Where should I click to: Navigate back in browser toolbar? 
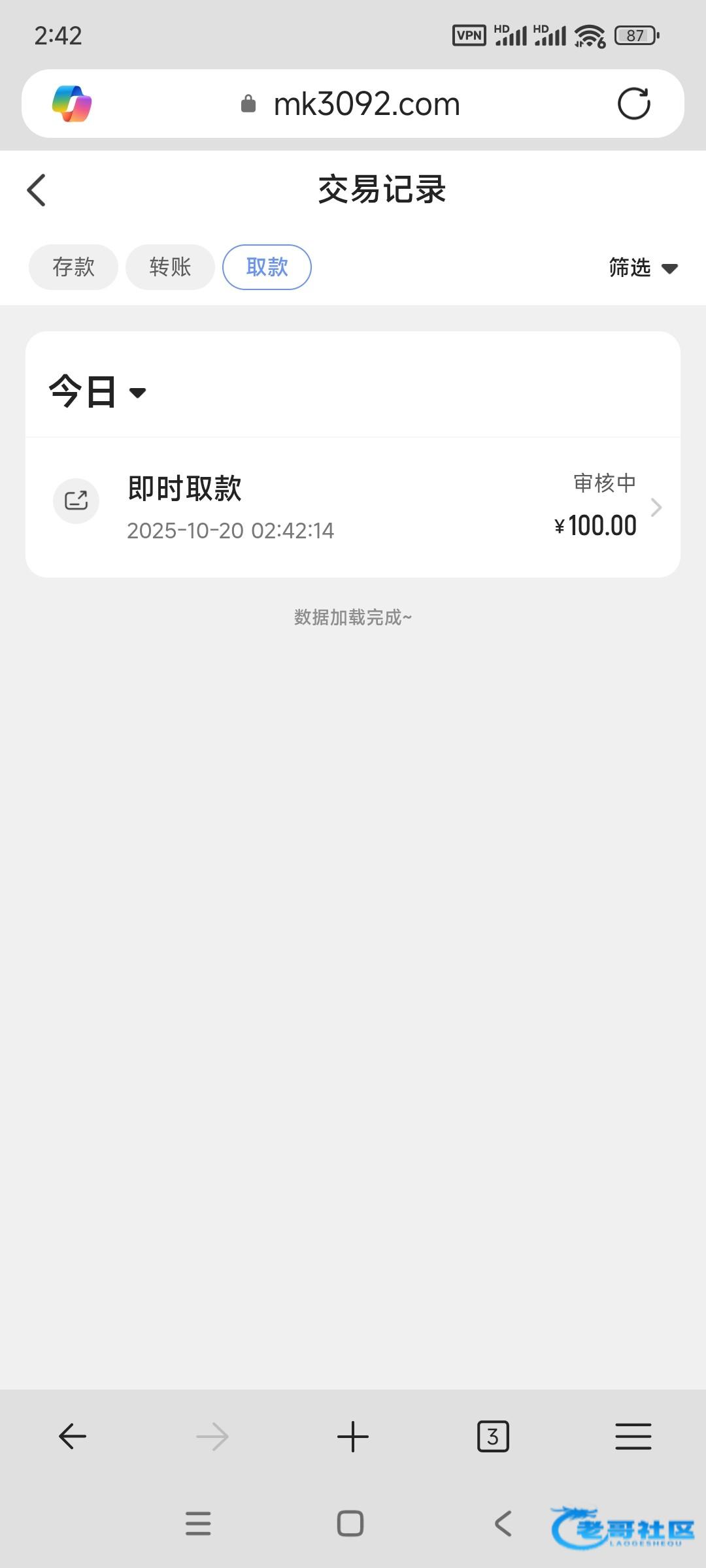(x=73, y=1436)
